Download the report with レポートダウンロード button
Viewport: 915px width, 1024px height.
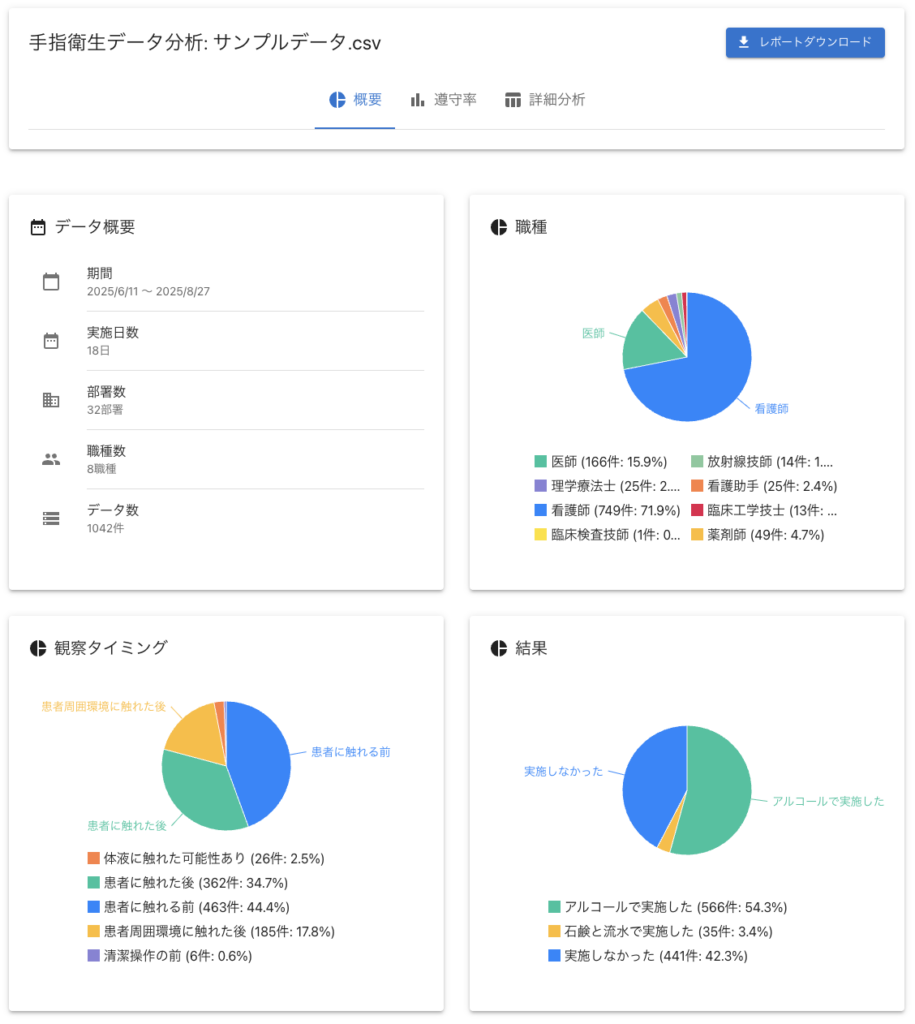[x=805, y=42]
